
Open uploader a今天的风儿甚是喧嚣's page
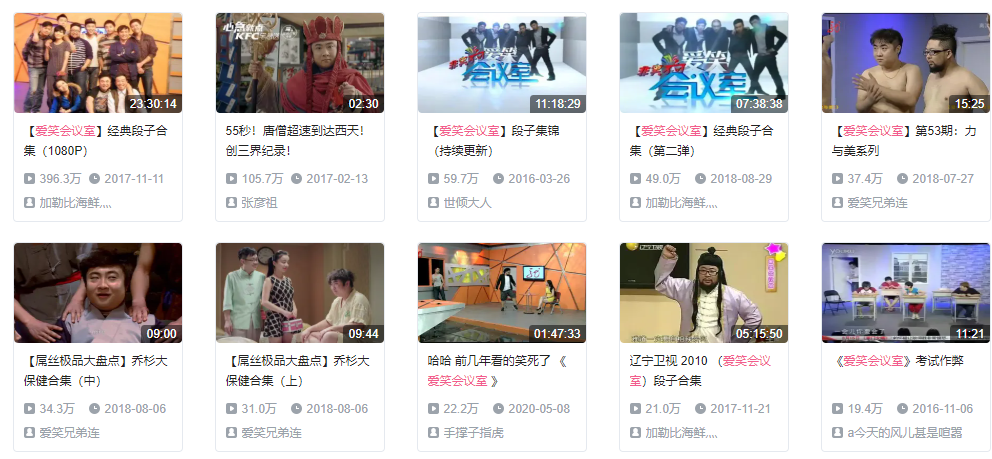[904, 432]
